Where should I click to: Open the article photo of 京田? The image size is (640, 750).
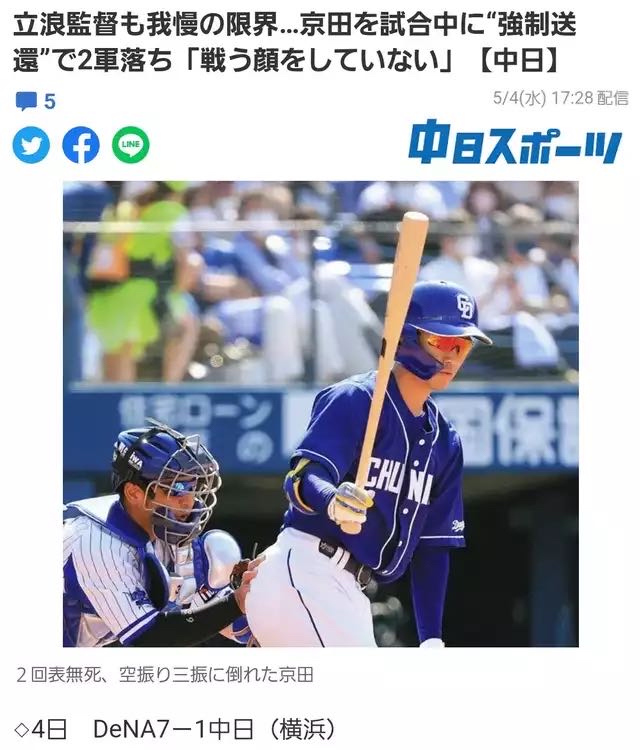click(x=320, y=413)
